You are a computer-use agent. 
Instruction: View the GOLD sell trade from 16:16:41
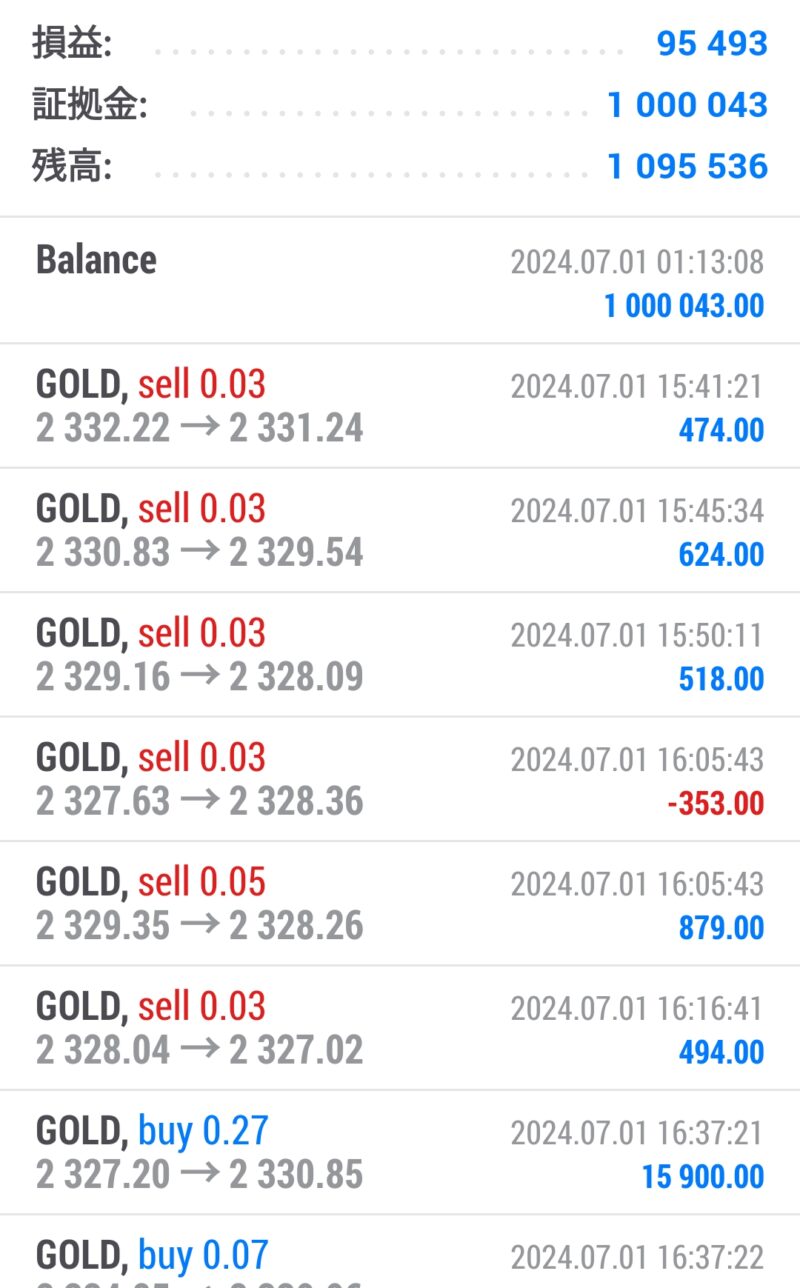[400, 1028]
